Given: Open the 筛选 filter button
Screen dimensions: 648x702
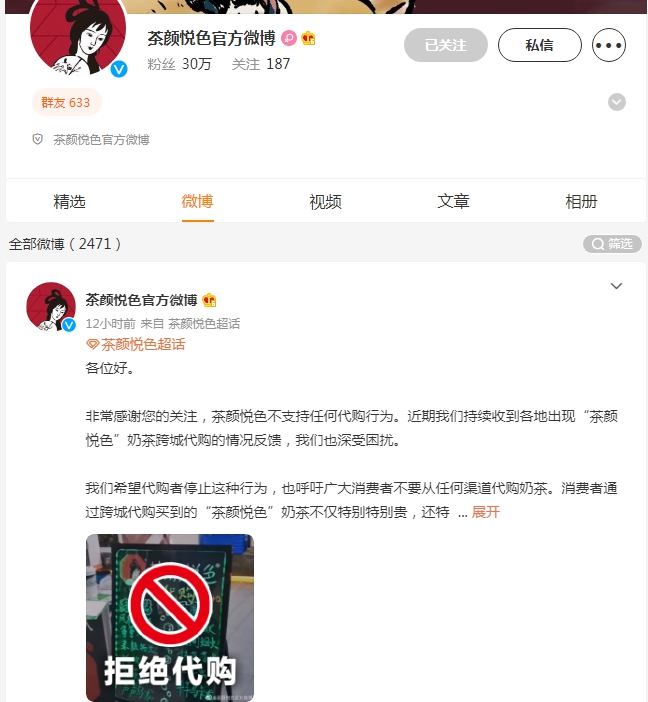Looking at the screenshot, I should (x=612, y=244).
